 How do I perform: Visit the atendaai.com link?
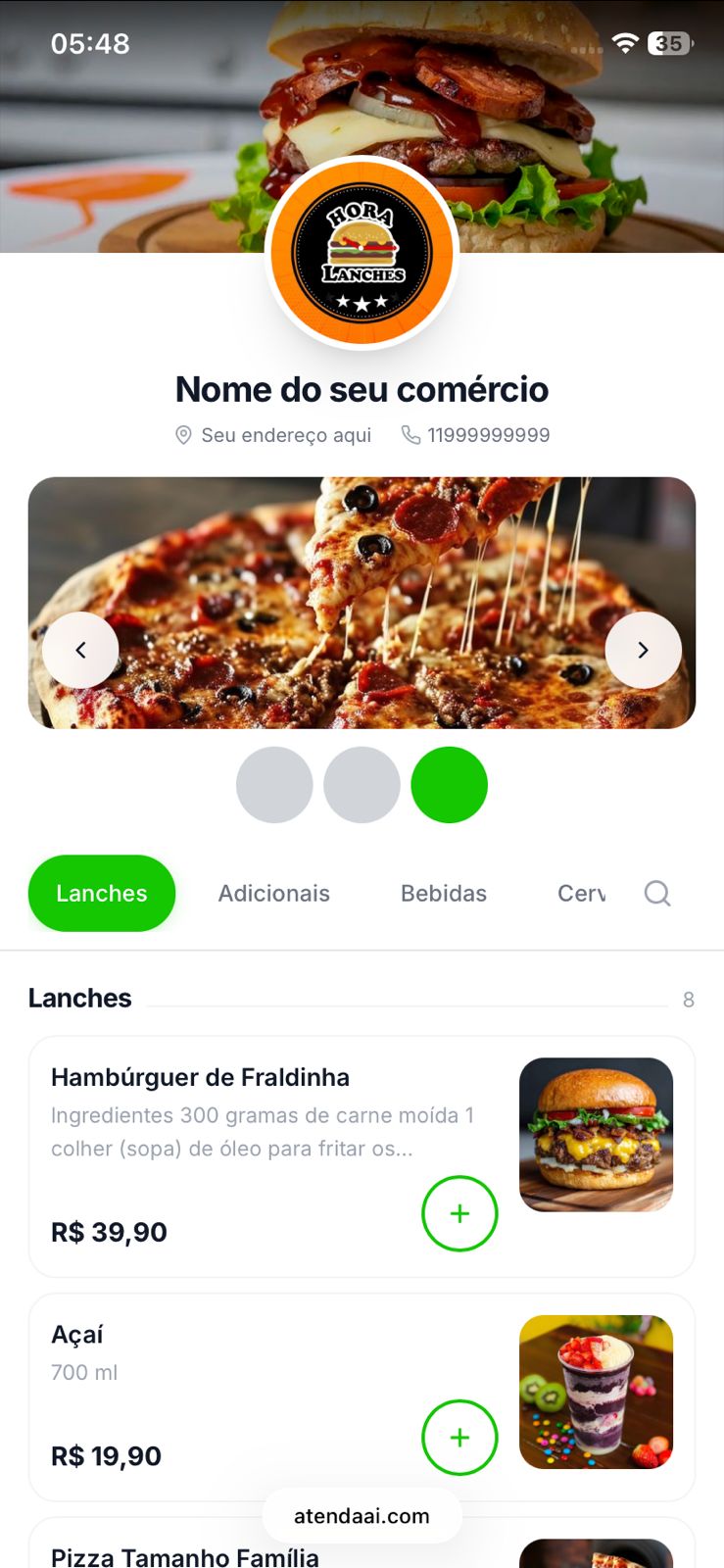(x=362, y=1516)
